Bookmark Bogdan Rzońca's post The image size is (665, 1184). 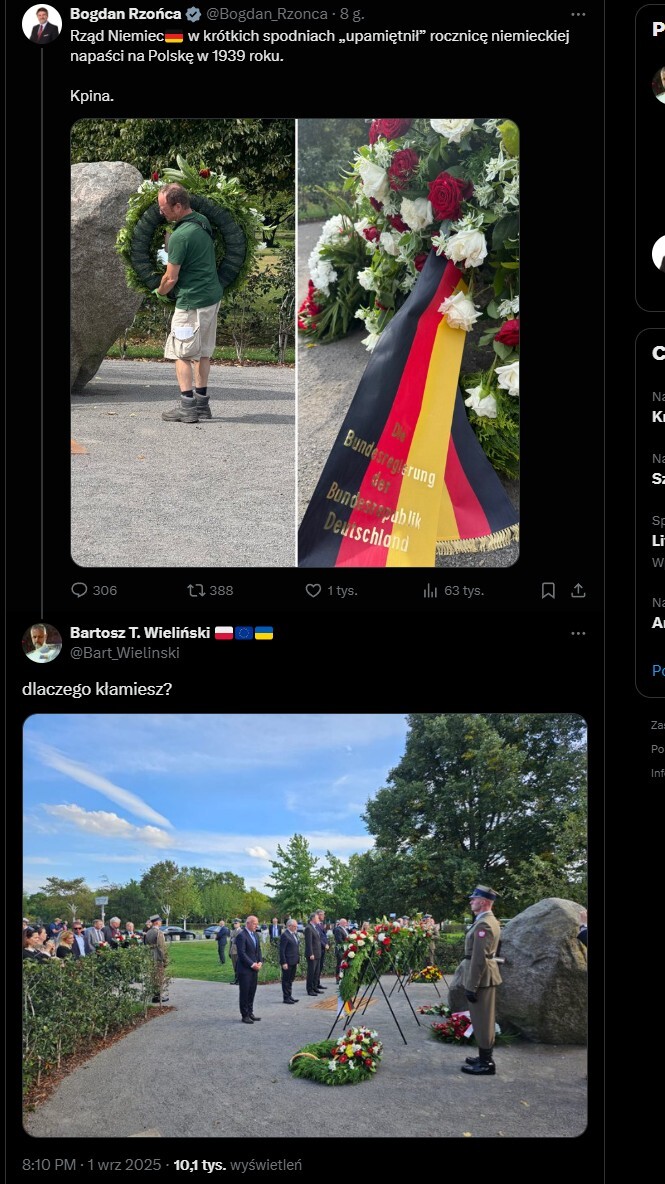(x=548, y=590)
